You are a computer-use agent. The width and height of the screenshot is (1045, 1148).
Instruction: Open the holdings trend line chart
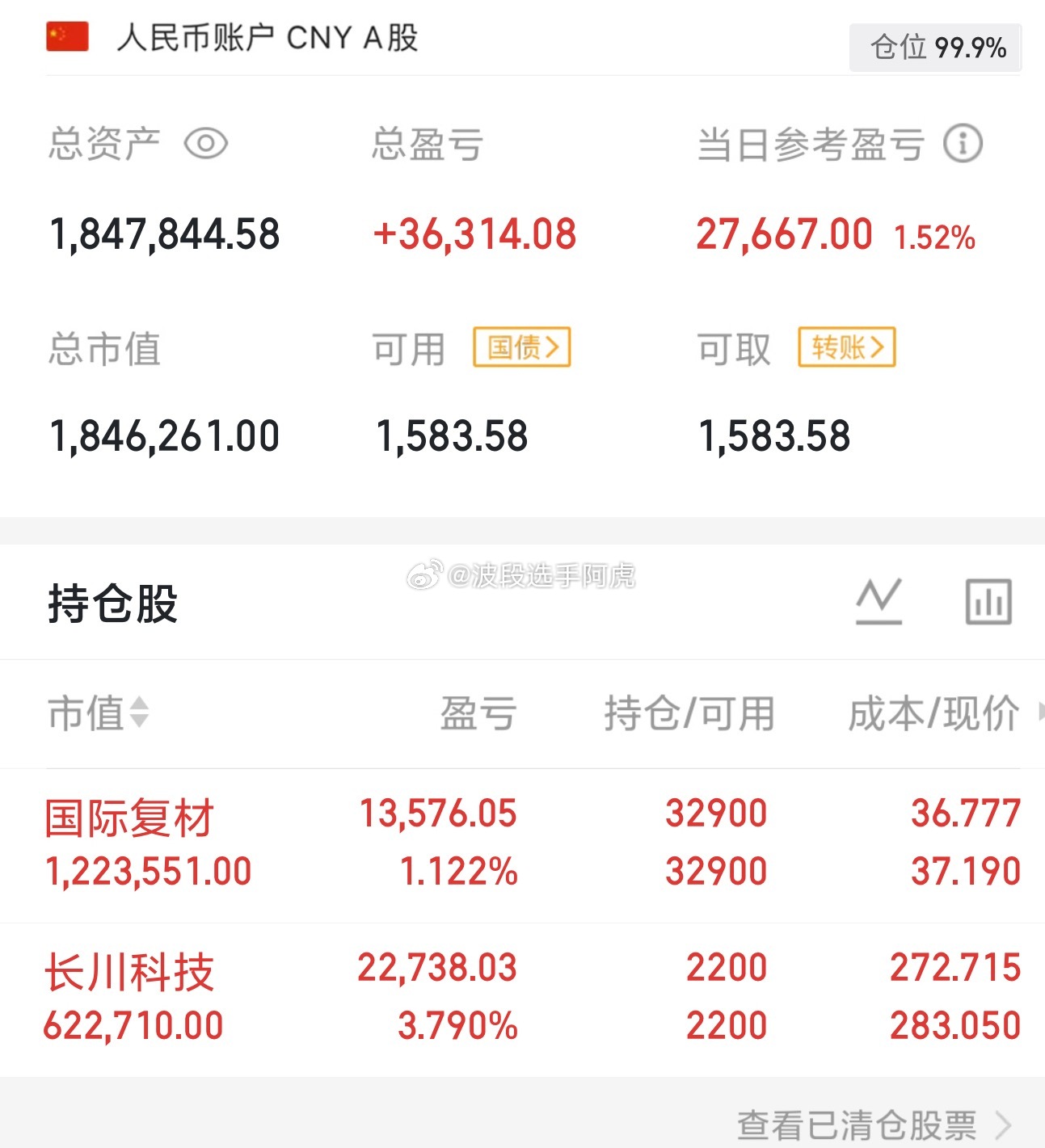click(879, 601)
